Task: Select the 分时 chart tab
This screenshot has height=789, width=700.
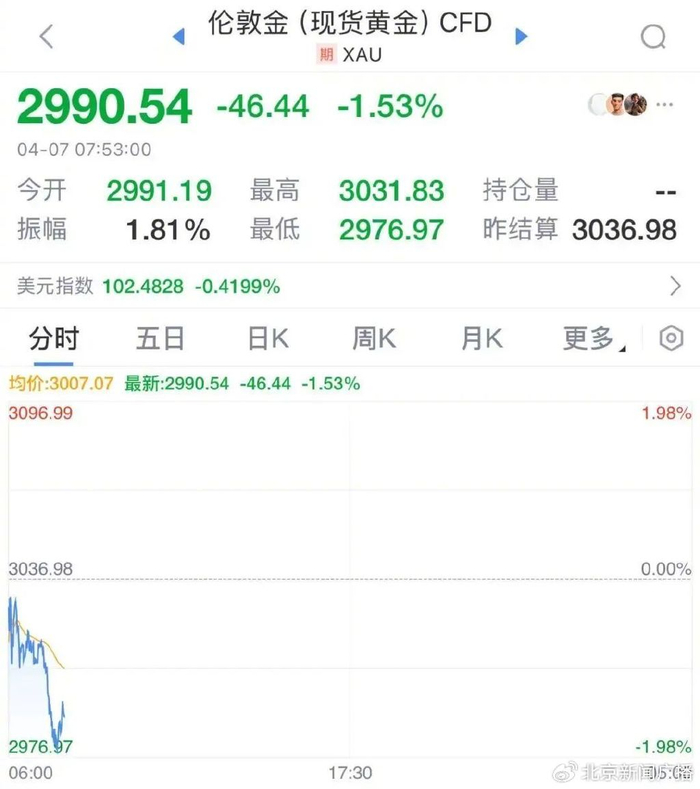Action: pos(54,338)
